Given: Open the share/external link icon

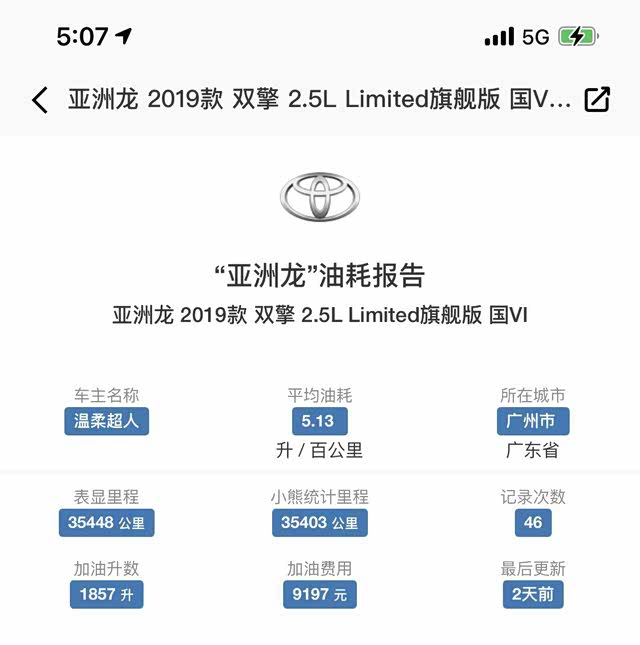Looking at the screenshot, I should point(597,99).
